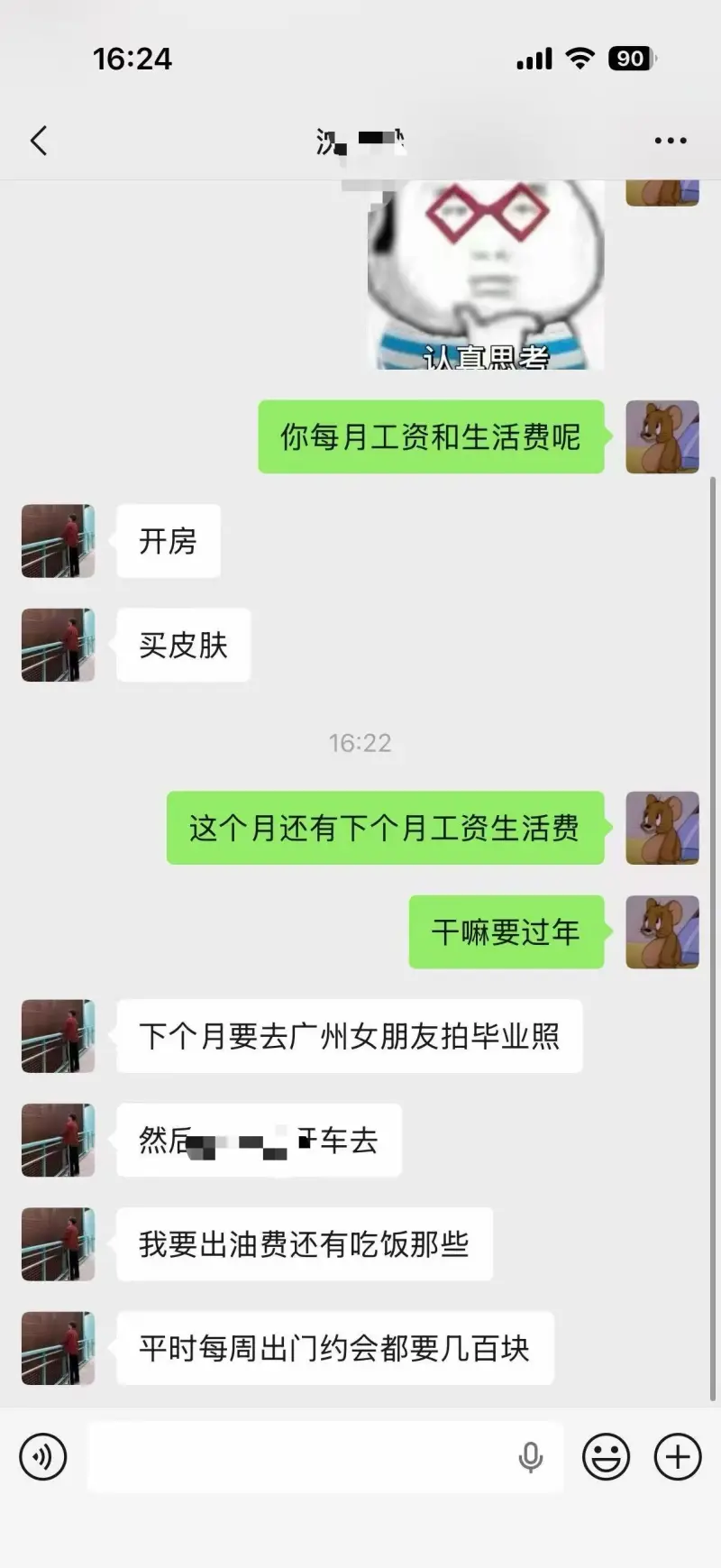
Task: Open the emoji sticker panel
Action: point(606,1456)
